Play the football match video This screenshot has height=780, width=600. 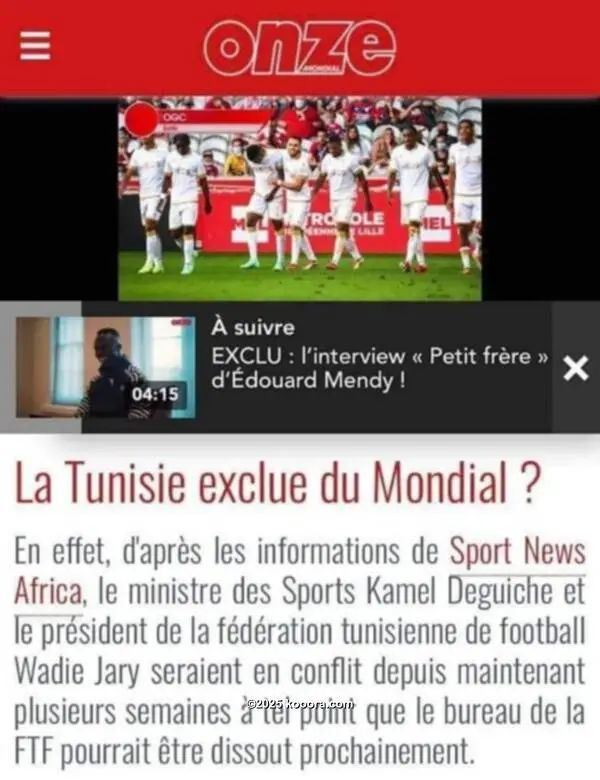(x=300, y=198)
